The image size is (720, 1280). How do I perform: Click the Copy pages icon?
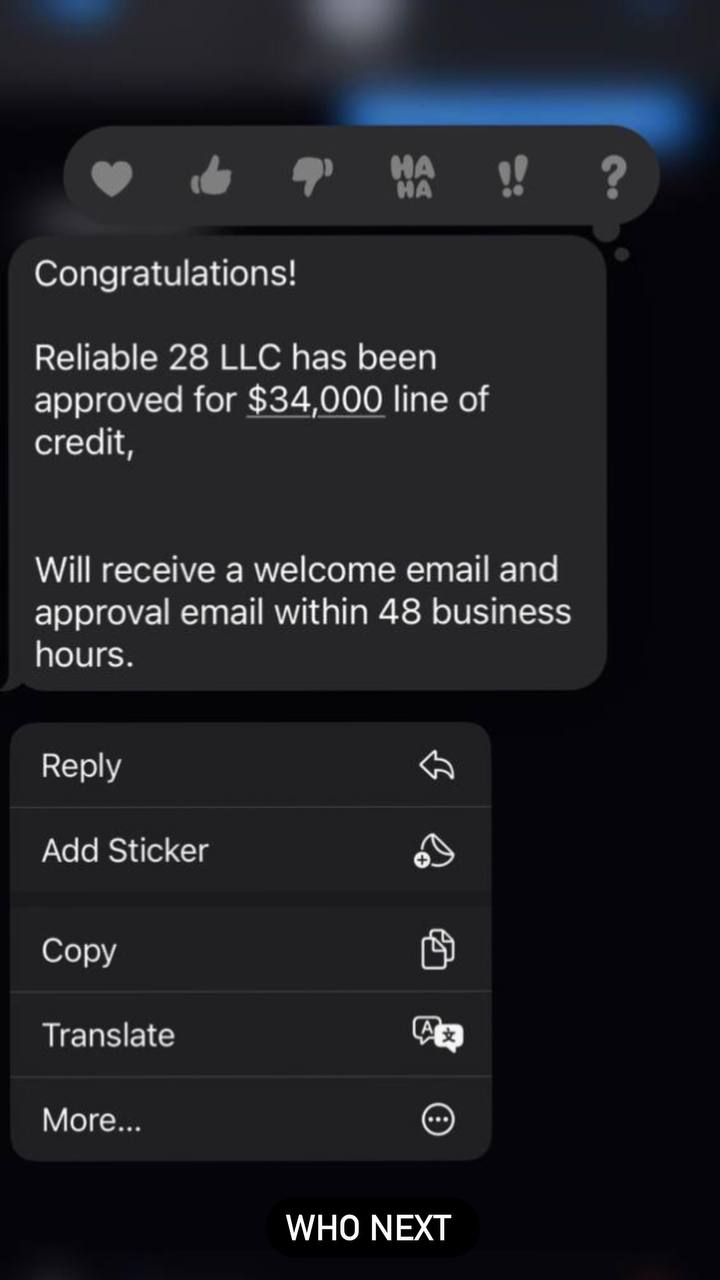(437, 951)
